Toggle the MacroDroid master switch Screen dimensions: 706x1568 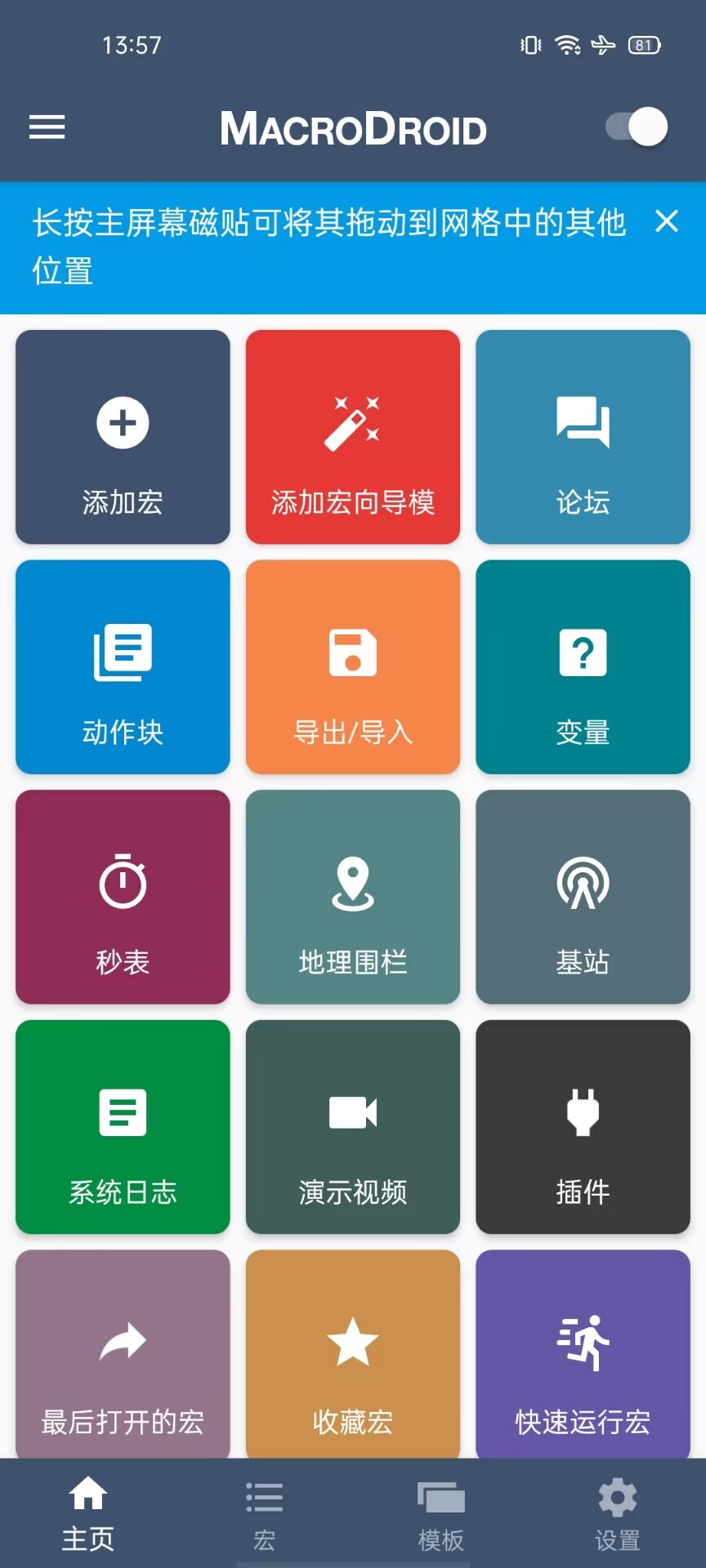pos(637,127)
